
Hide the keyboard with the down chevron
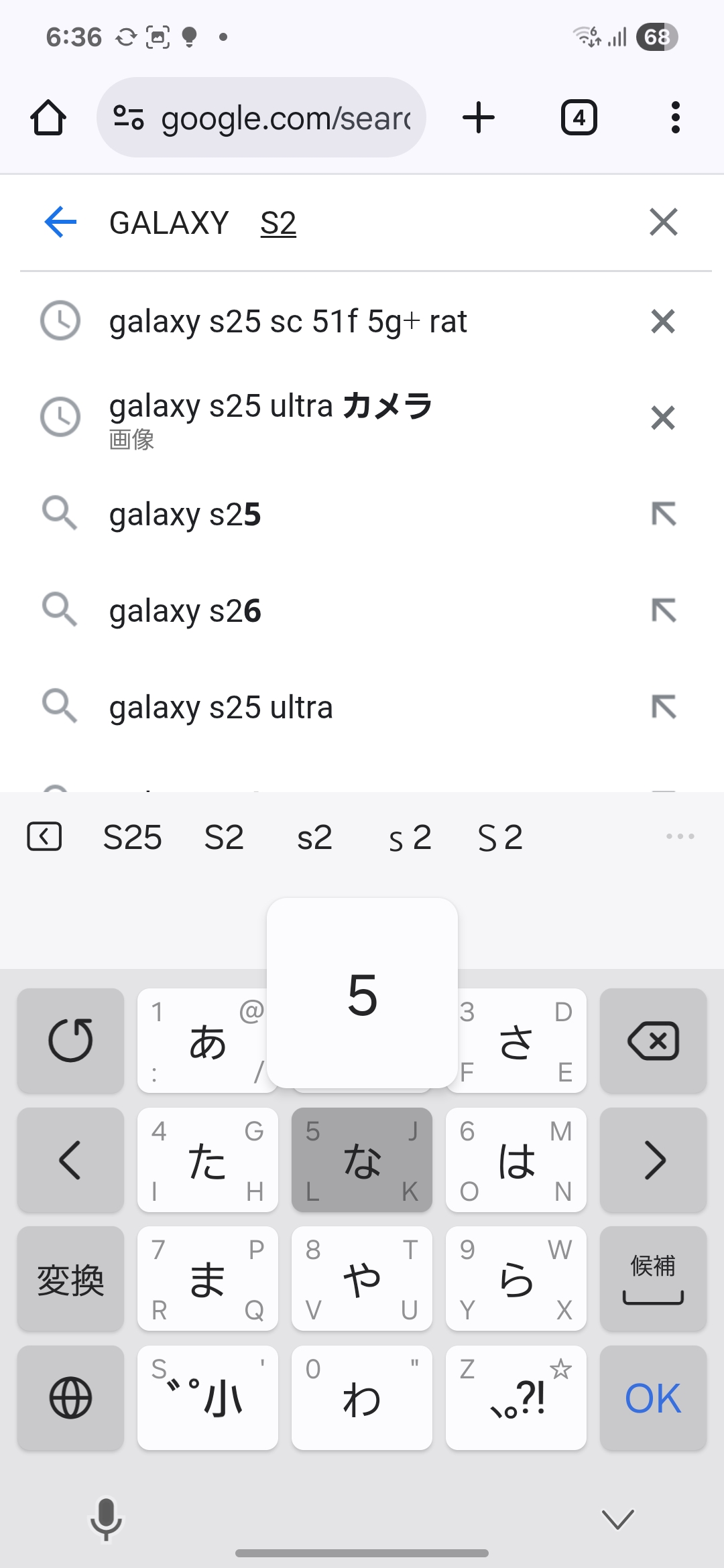(x=617, y=1520)
